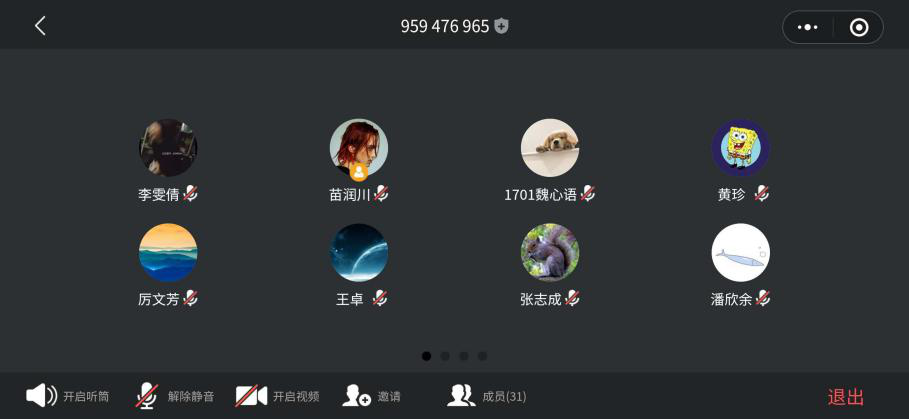The height and width of the screenshot is (419, 909).
Task: Select participant 张志成's squirrel avatar
Action: [550, 252]
